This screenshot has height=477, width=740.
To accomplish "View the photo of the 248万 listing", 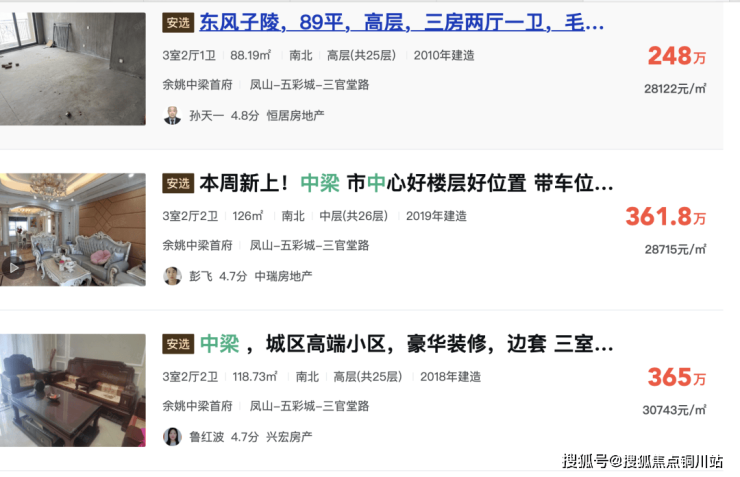I will point(72,68).
